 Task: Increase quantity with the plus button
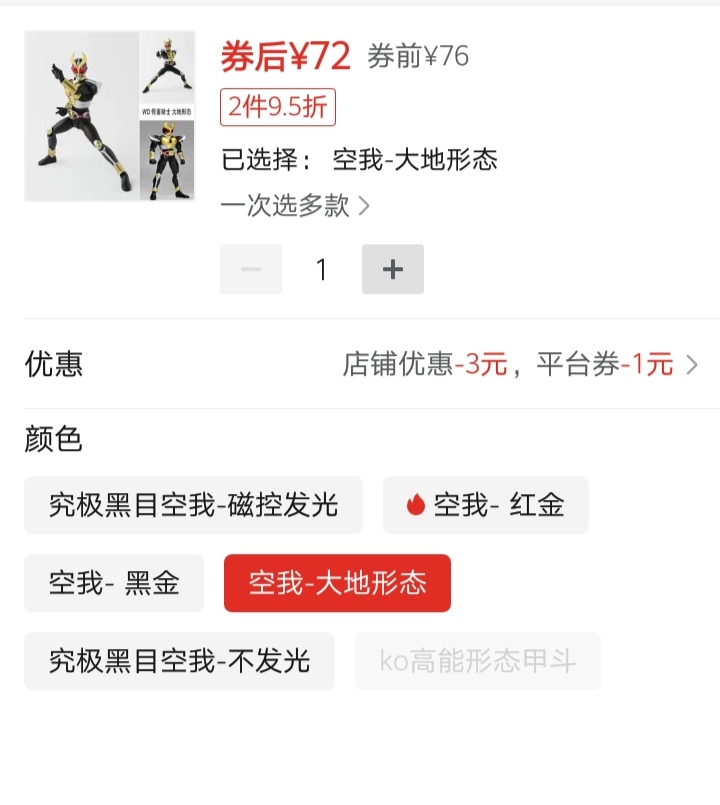coord(393,269)
